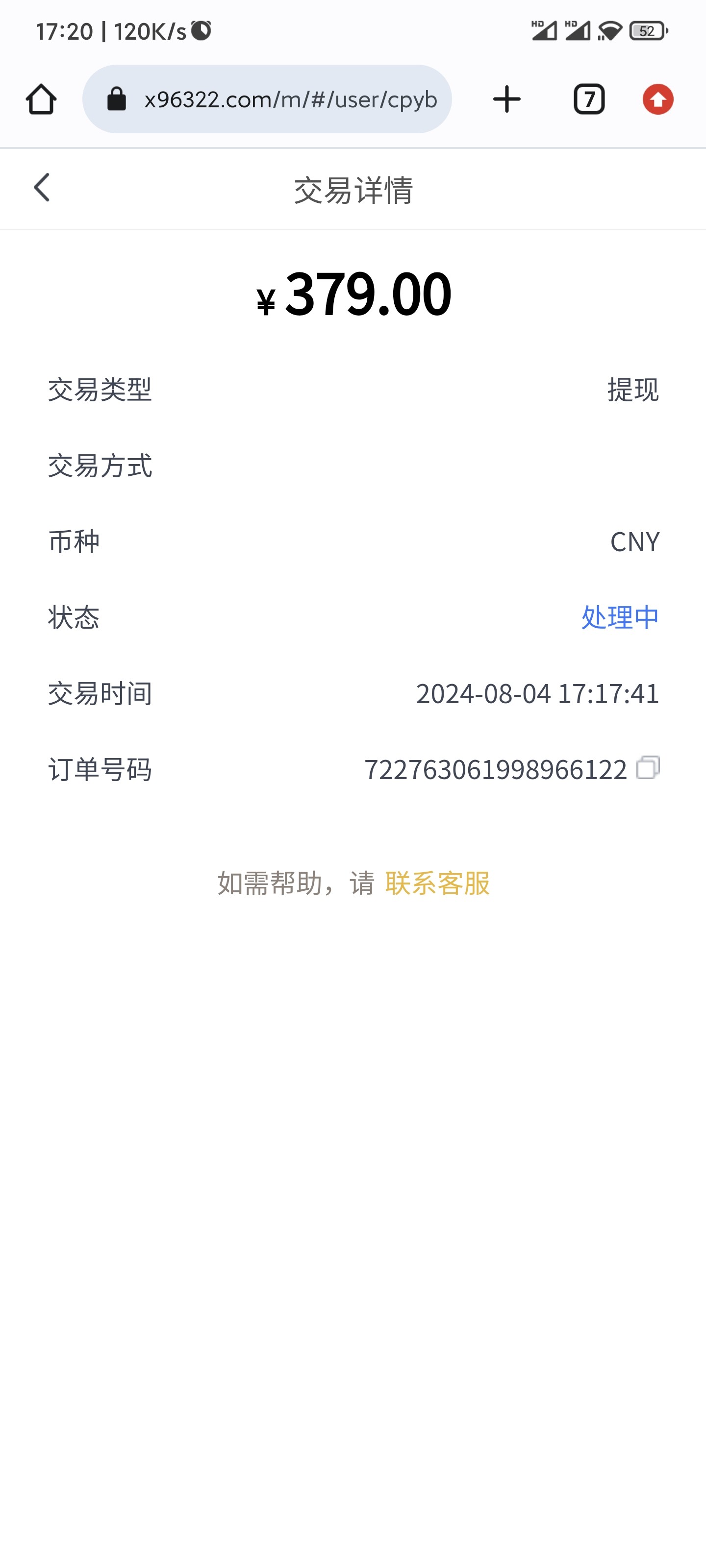Viewport: 706px width, 1568px height.
Task: Show the open tabs switcher
Action: tap(588, 99)
